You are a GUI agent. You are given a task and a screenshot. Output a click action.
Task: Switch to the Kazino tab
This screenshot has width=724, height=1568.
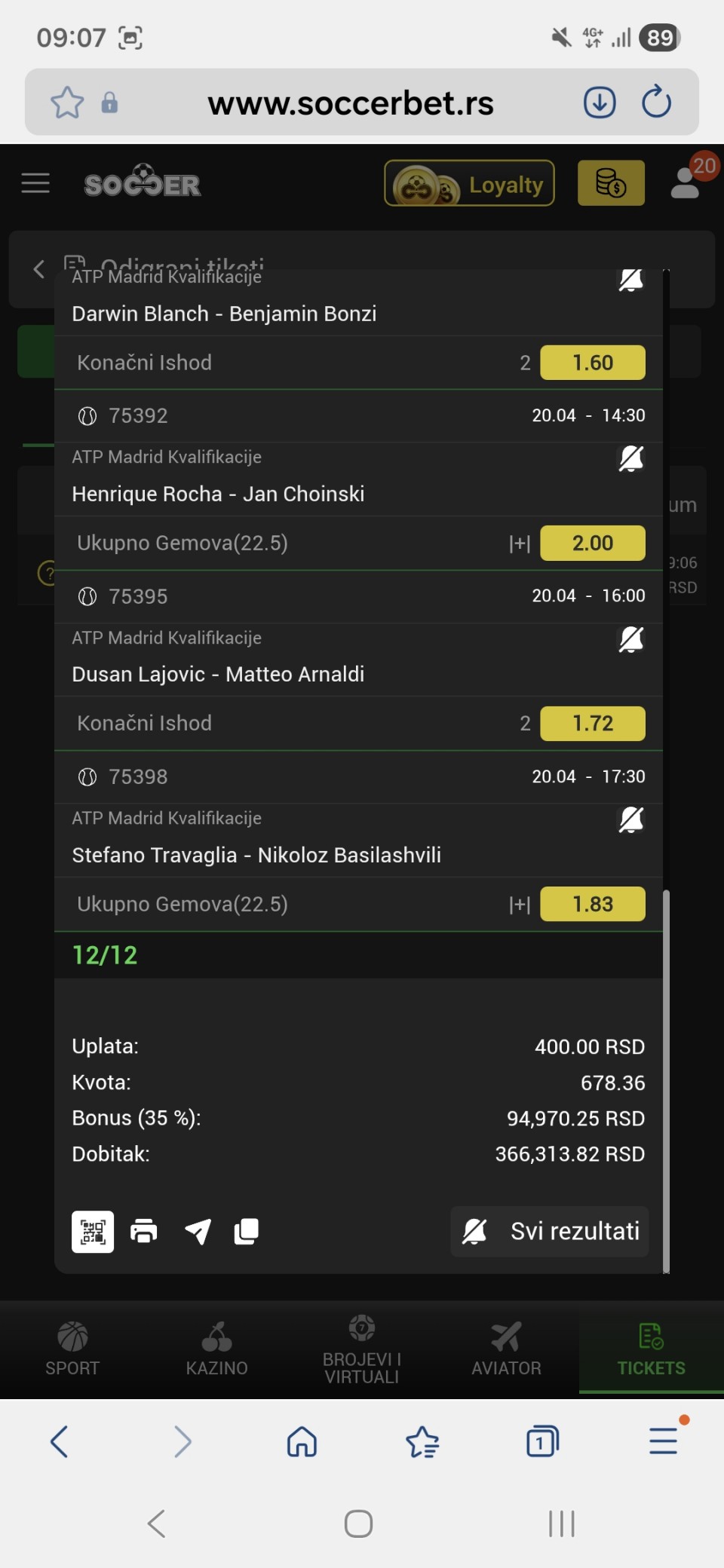tap(217, 1349)
